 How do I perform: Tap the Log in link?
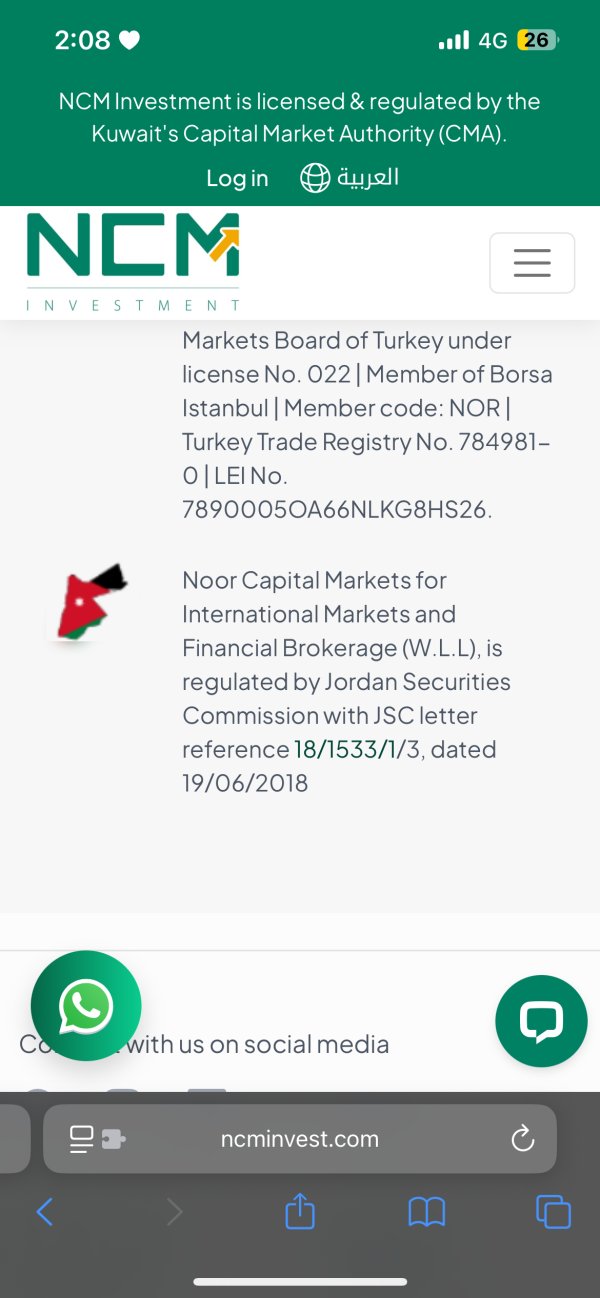[x=237, y=178]
